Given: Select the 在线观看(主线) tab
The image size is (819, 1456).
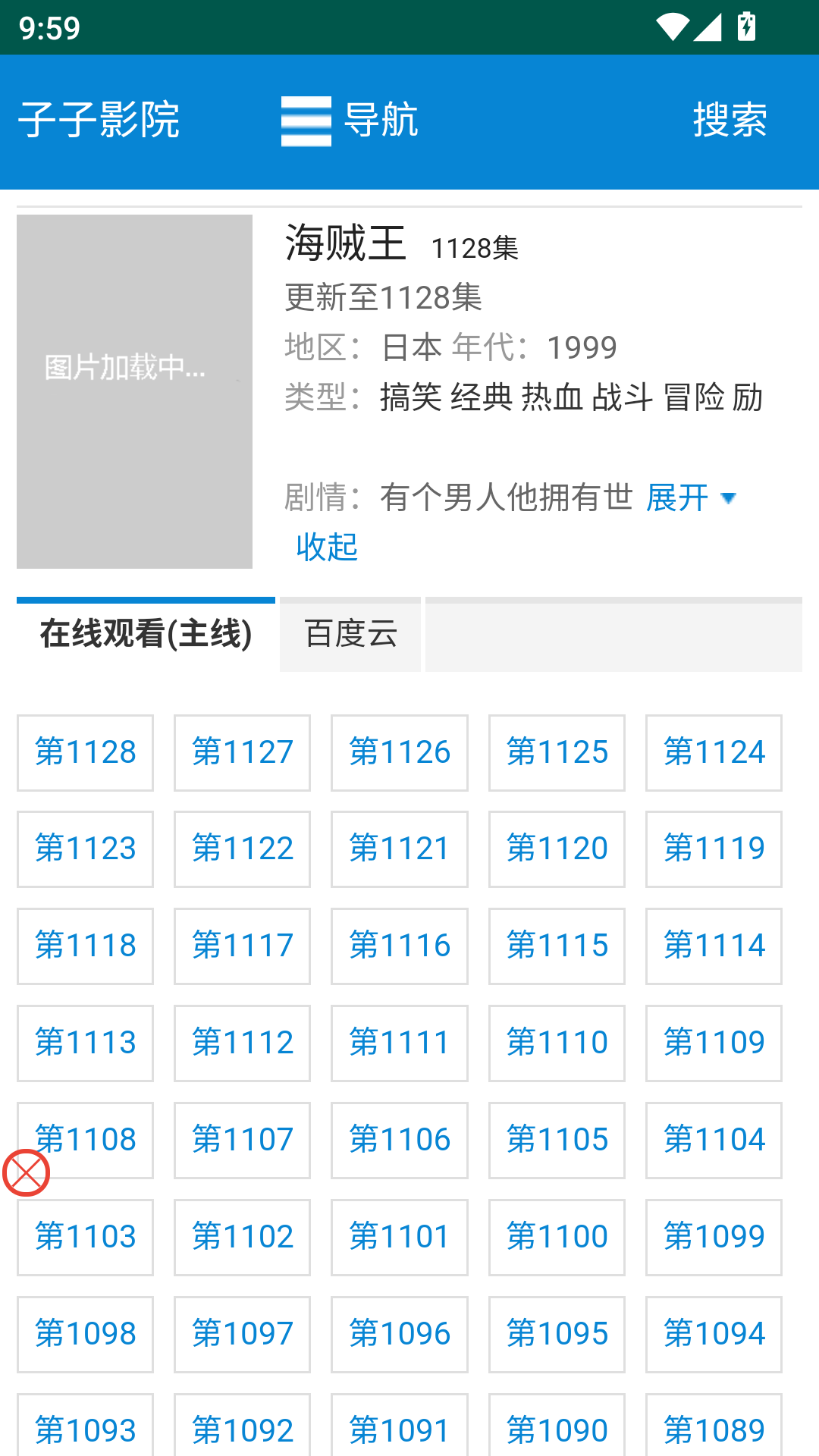Looking at the screenshot, I should click(x=145, y=635).
